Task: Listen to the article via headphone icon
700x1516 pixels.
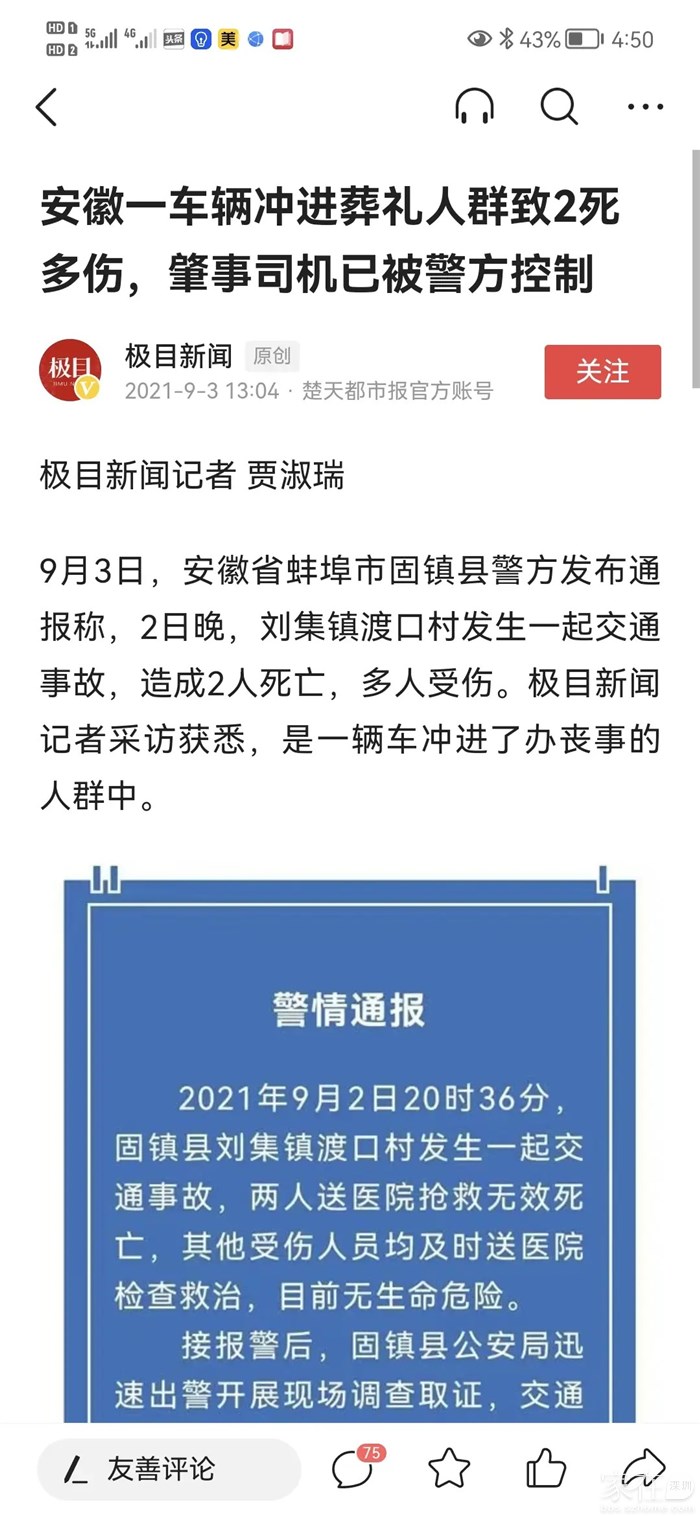Action: 474,106
